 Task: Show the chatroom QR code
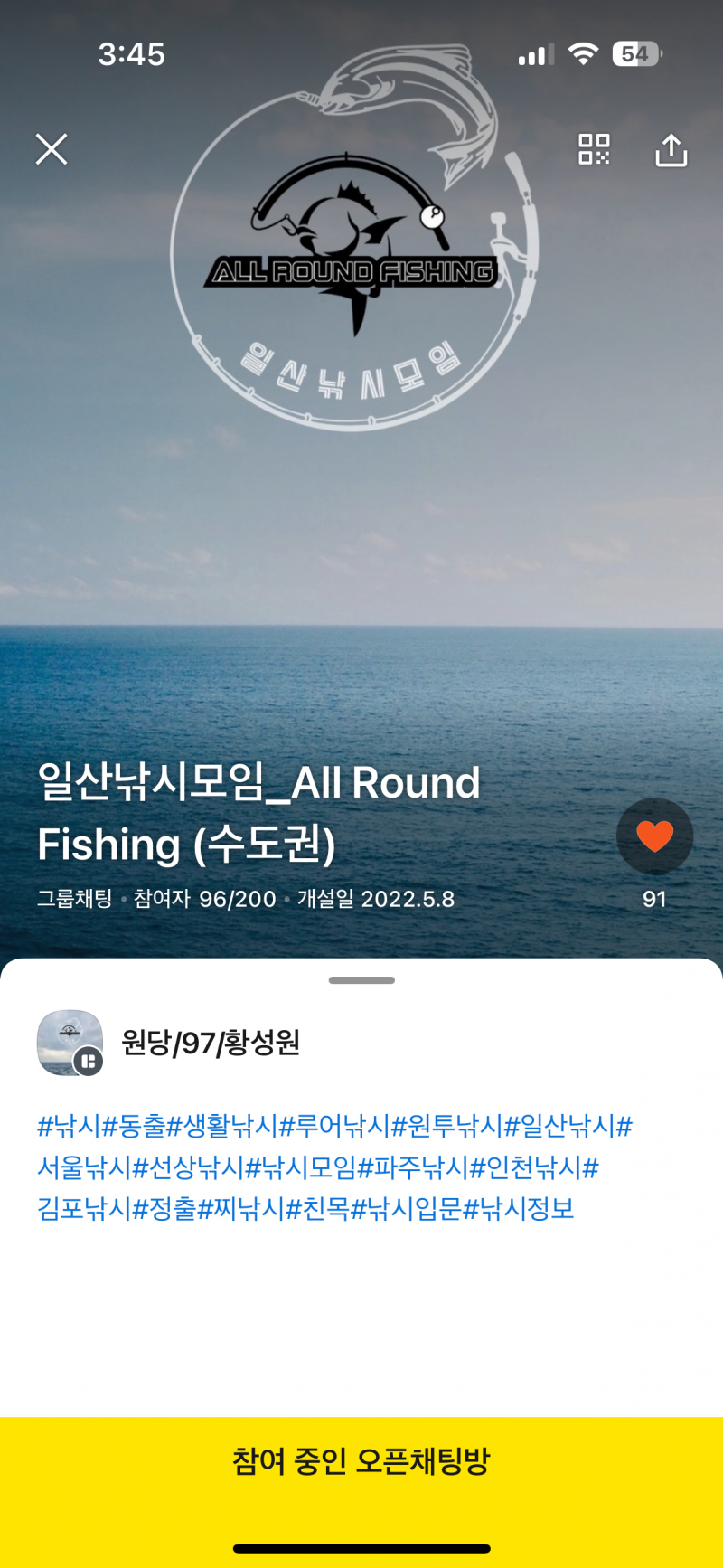pyautogui.click(x=594, y=149)
